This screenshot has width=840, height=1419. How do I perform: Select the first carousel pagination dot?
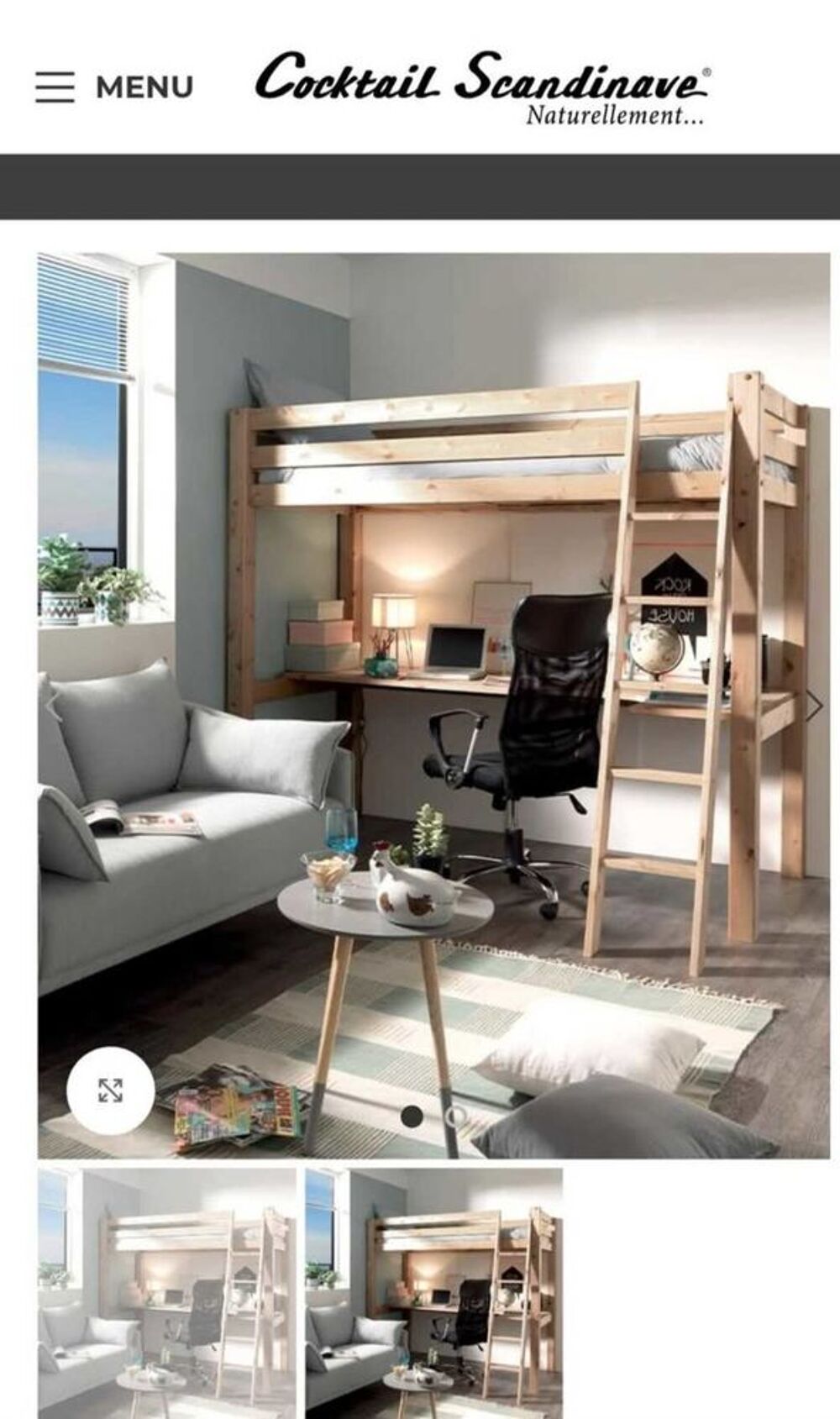tap(414, 1118)
